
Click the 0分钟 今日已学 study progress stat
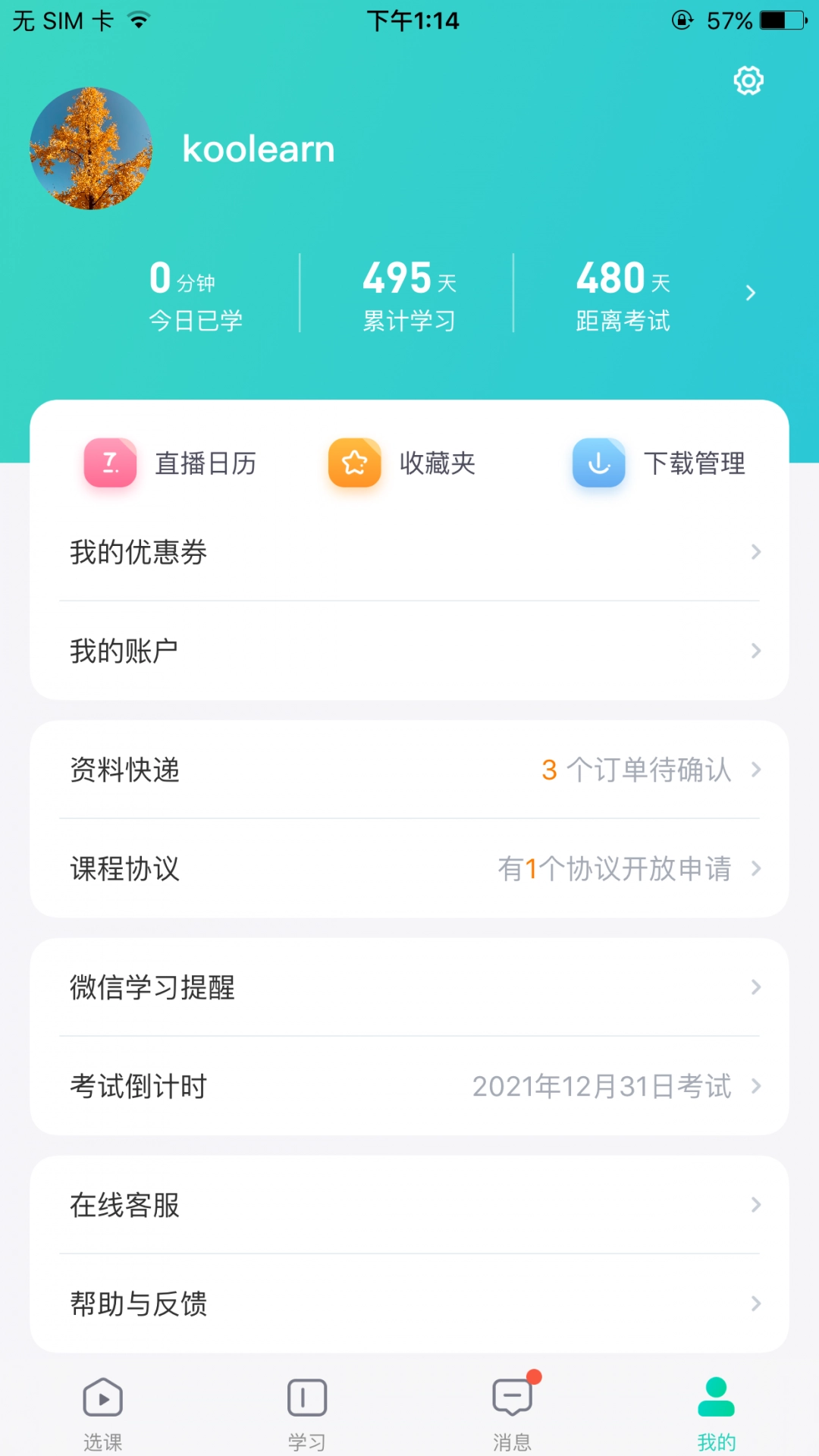(x=196, y=296)
